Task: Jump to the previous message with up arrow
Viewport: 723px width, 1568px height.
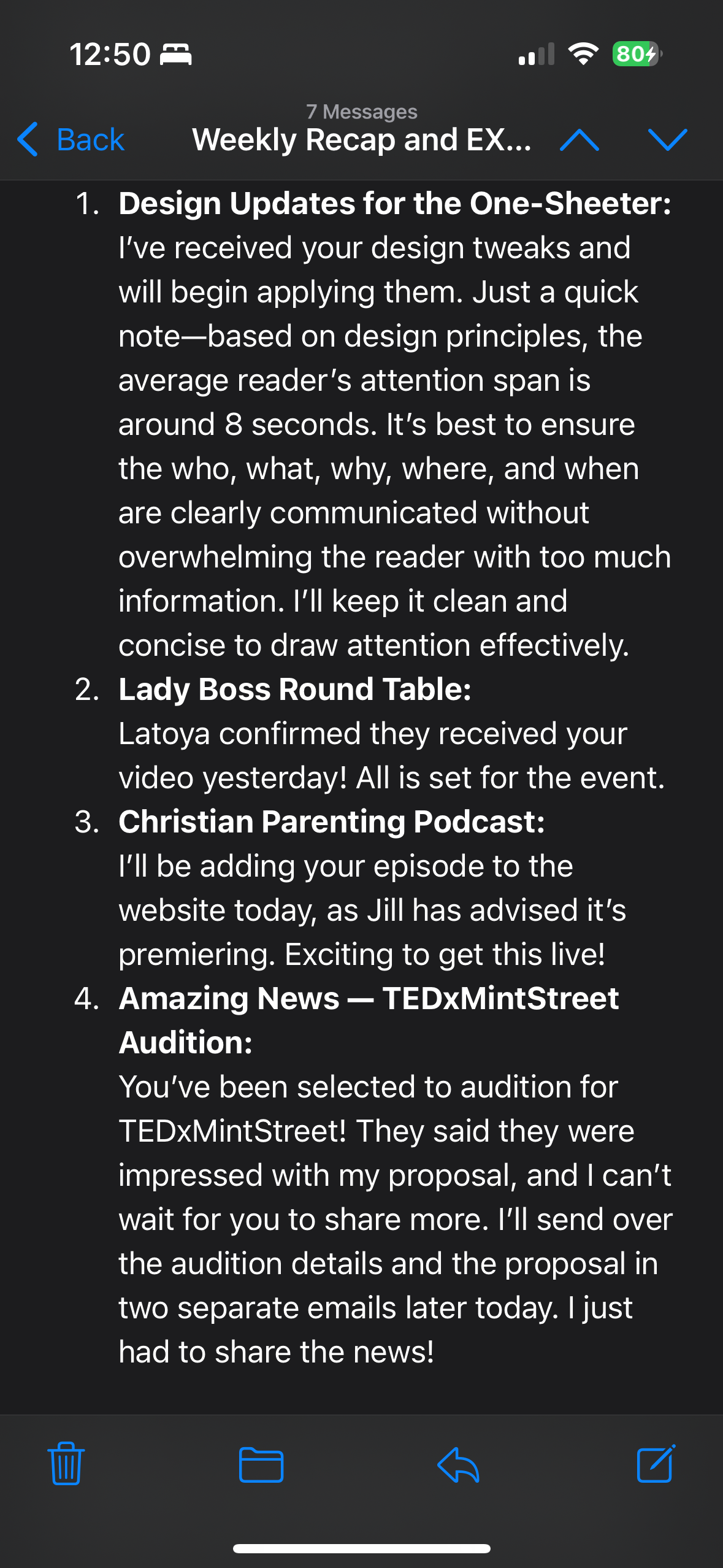Action: pos(580,140)
